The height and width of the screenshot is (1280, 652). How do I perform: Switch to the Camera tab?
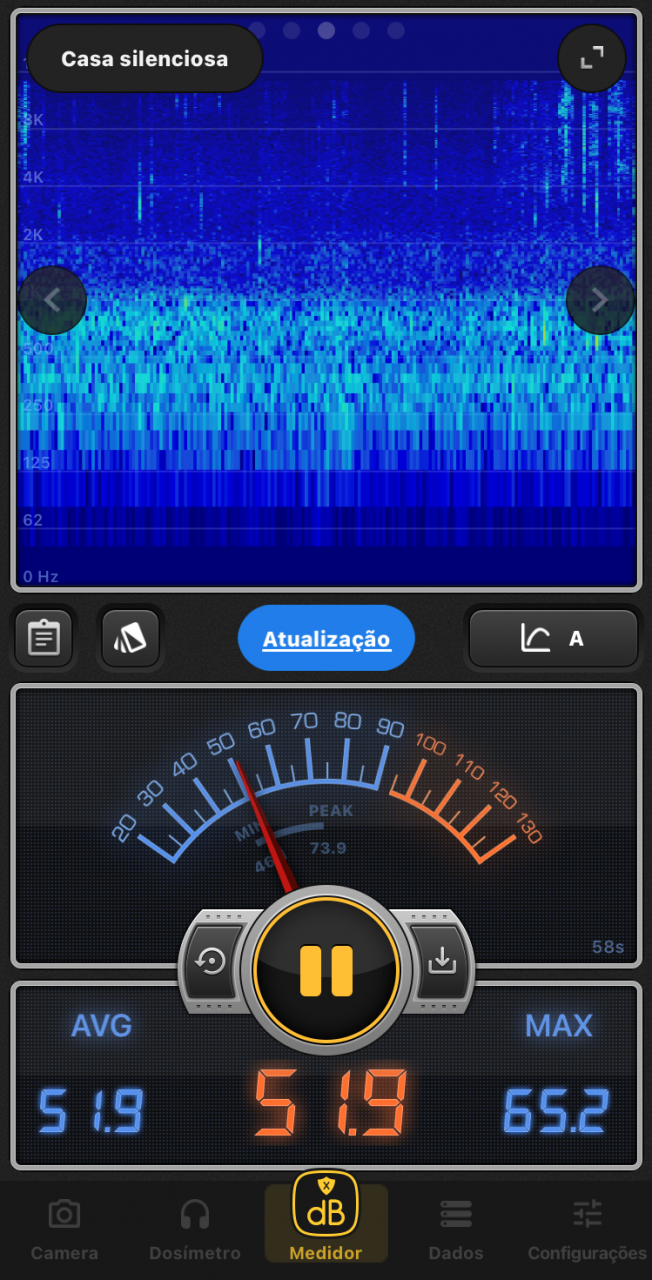point(65,1230)
